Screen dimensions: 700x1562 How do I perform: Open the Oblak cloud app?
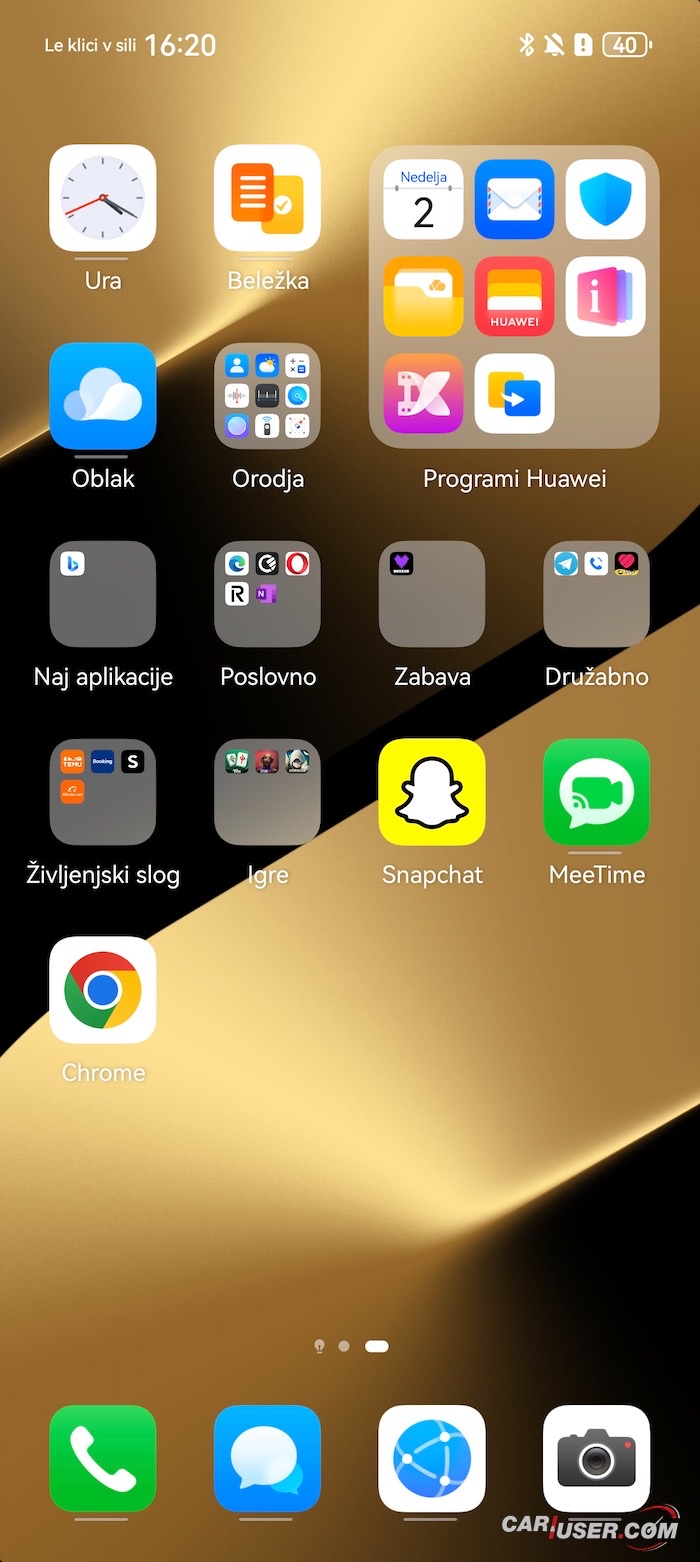pos(103,396)
